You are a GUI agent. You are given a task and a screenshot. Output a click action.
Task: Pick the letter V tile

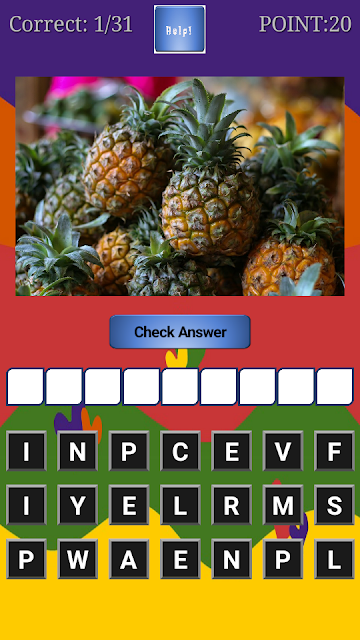pos(283,451)
